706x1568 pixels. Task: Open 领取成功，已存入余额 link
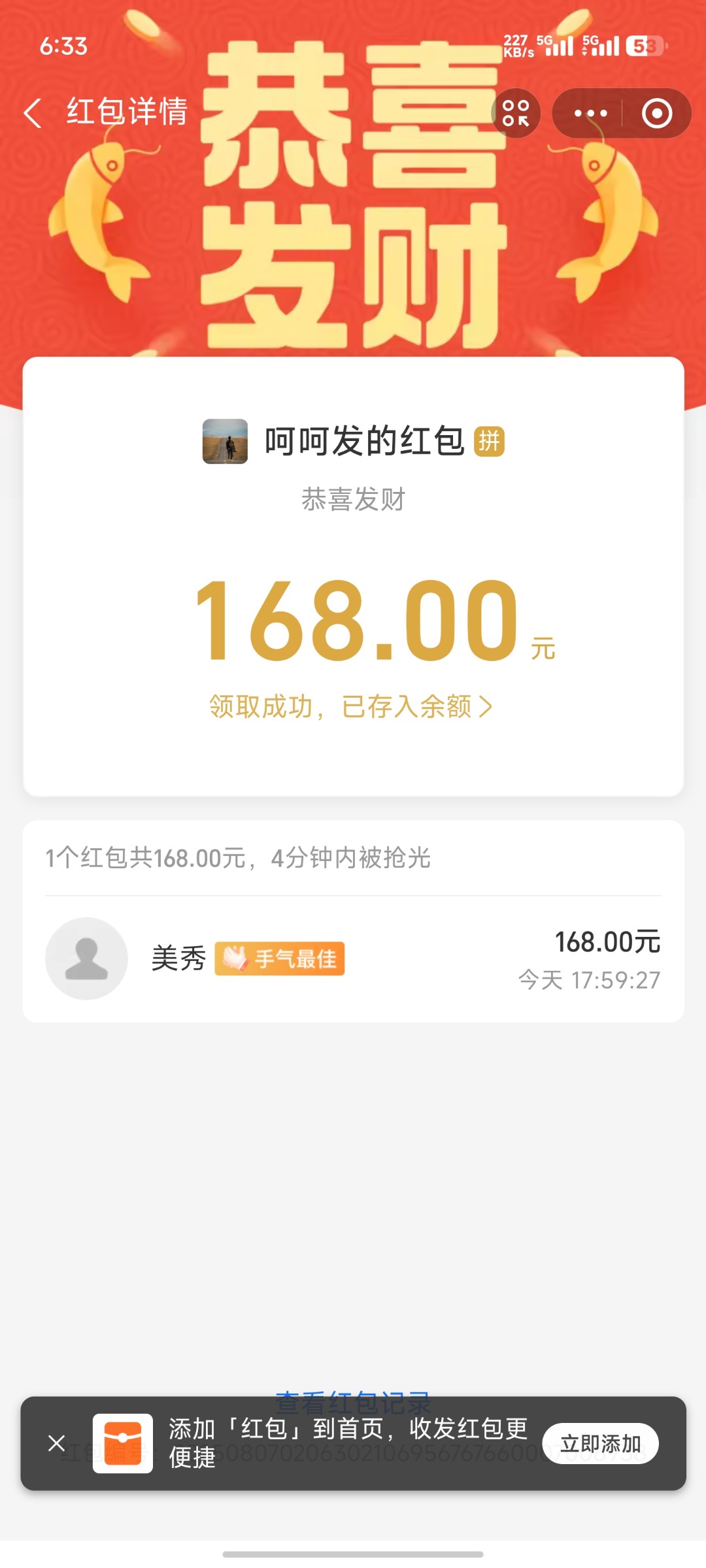[x=350, y=706]
